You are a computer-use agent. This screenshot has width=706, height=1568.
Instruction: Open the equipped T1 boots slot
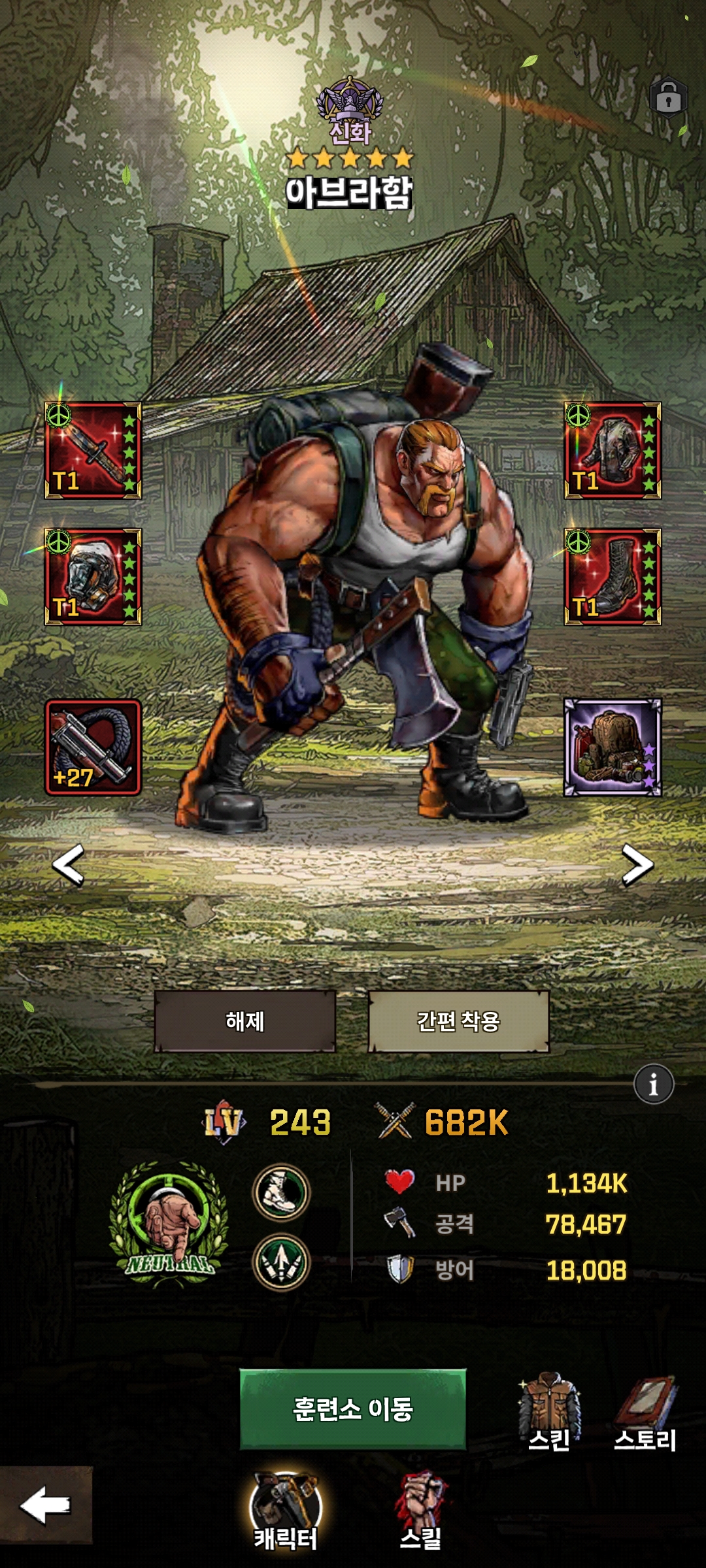point(613,577)
